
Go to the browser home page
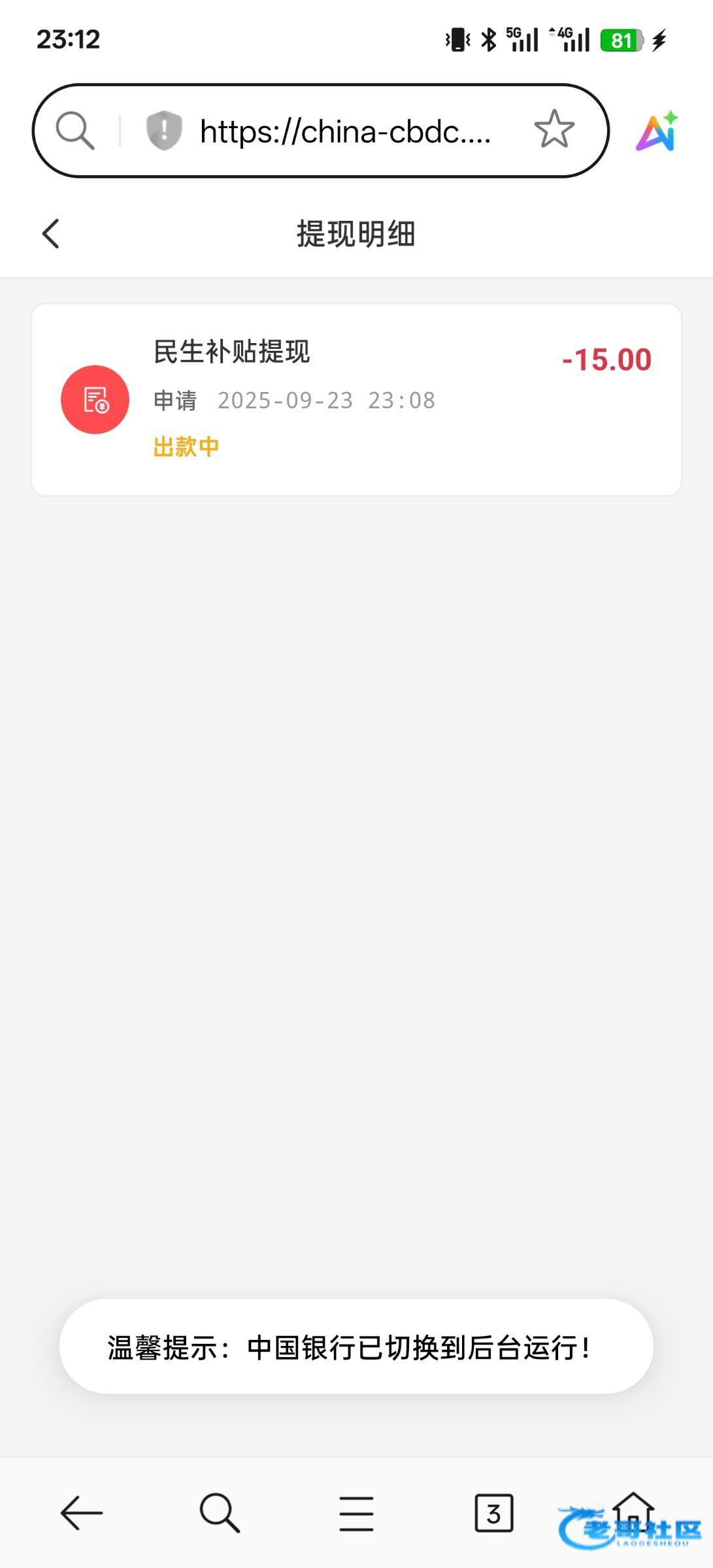633,1511
